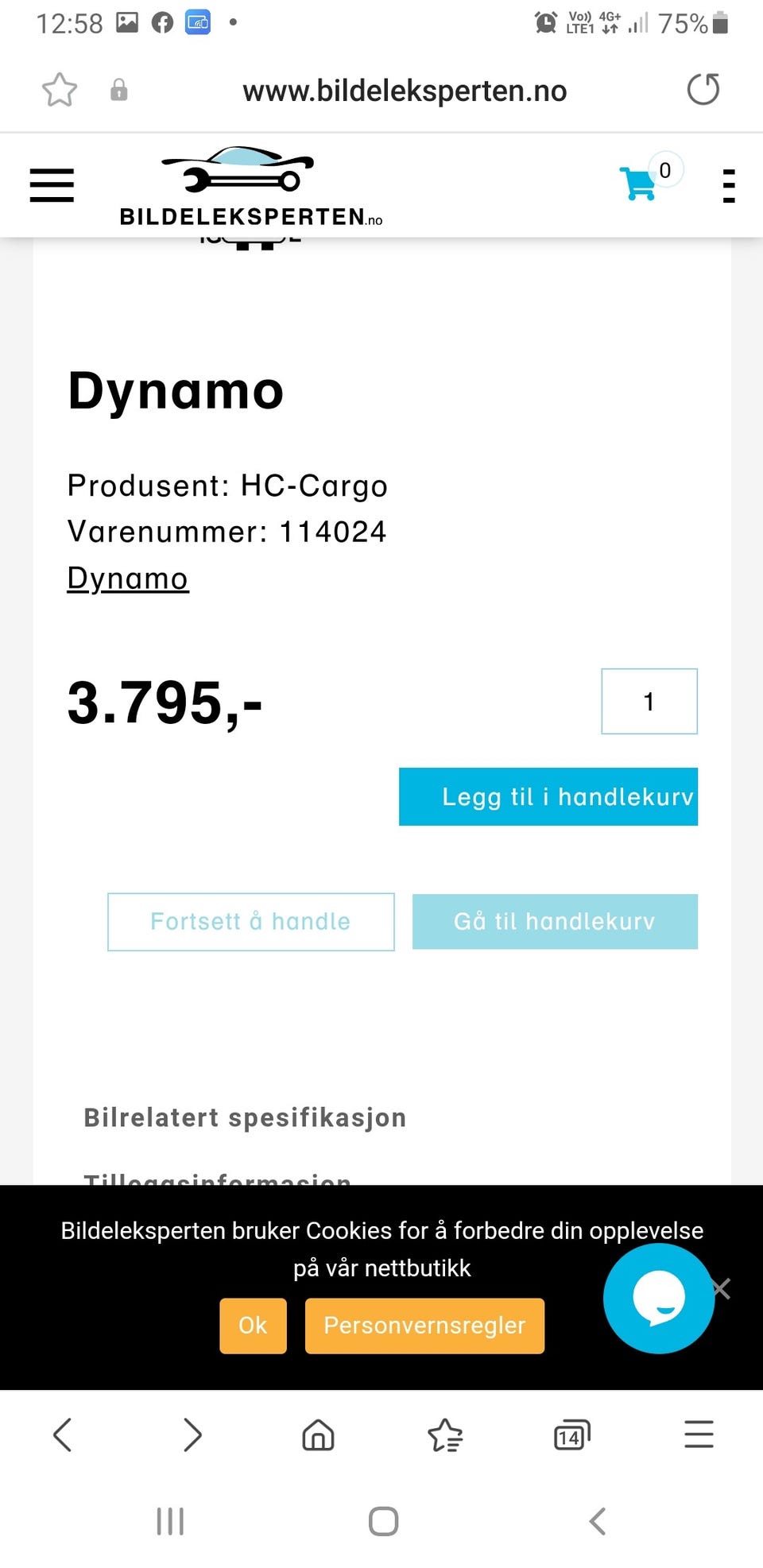Screen dimensions: 763x1568
Task: Open the site's kebab options menu
Action: 728,185
